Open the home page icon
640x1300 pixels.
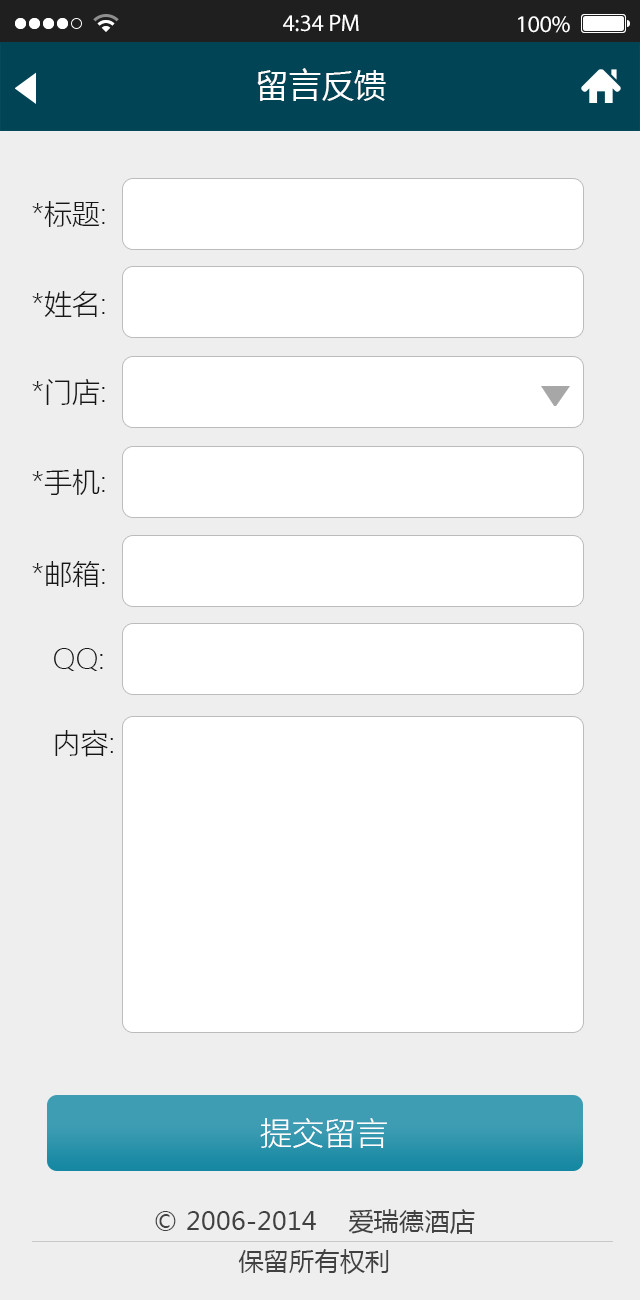(x=600, y=87)
